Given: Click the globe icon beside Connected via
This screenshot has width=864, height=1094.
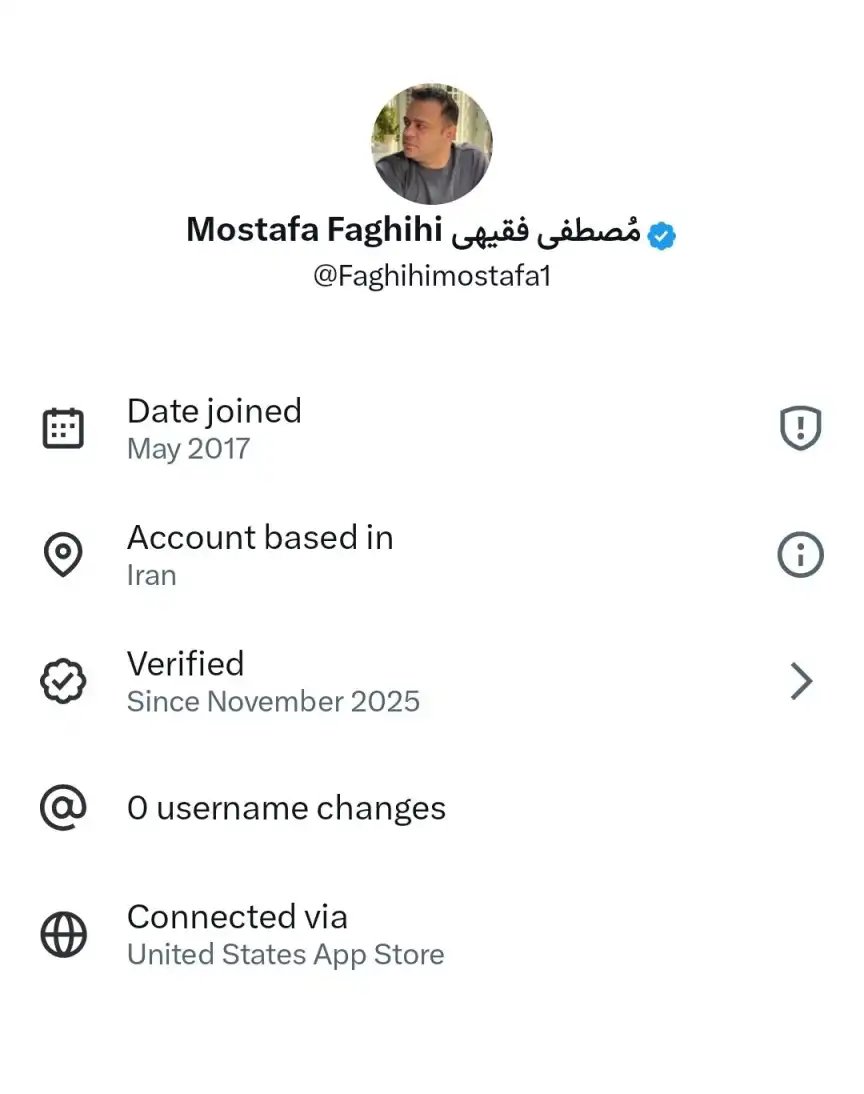Looking at the screenshot, I should (63, 935).
